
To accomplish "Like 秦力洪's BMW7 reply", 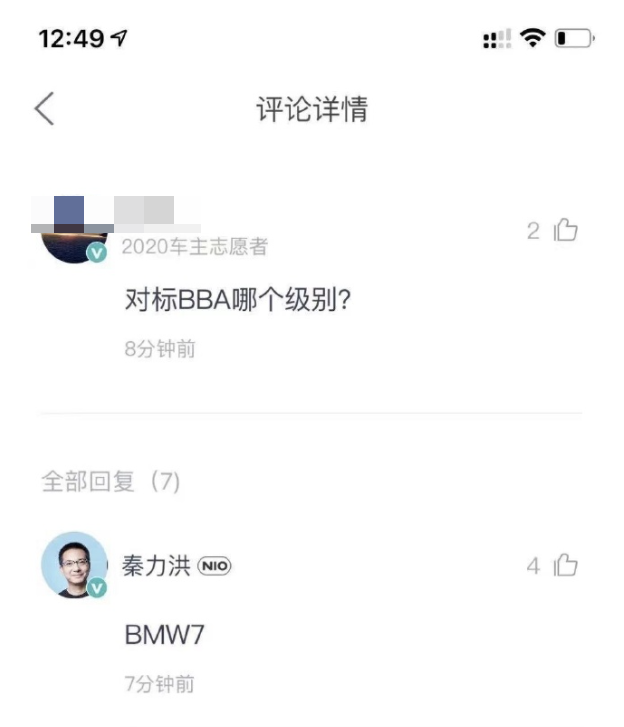I will point(566,565).
